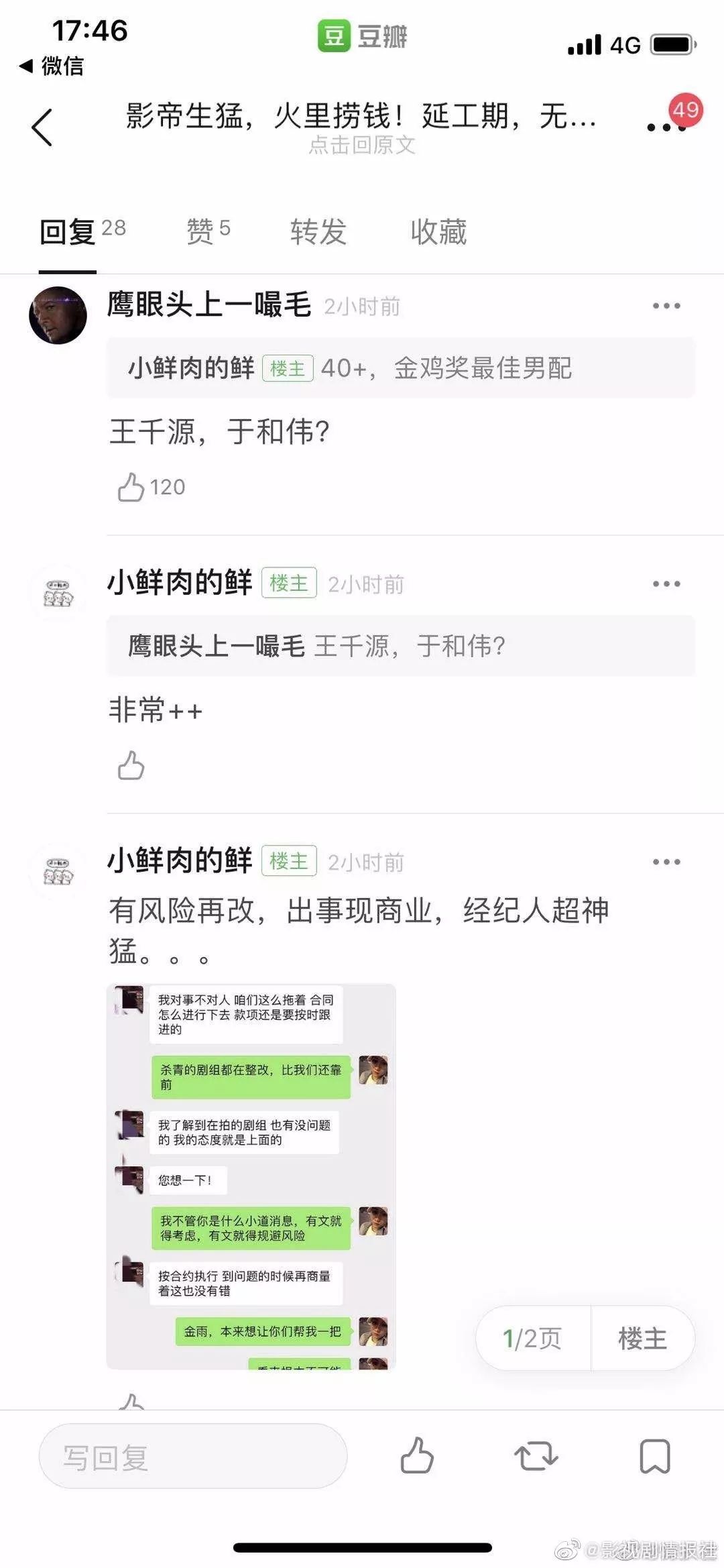Tap the 写回复 input field

tap(193, 1456)
